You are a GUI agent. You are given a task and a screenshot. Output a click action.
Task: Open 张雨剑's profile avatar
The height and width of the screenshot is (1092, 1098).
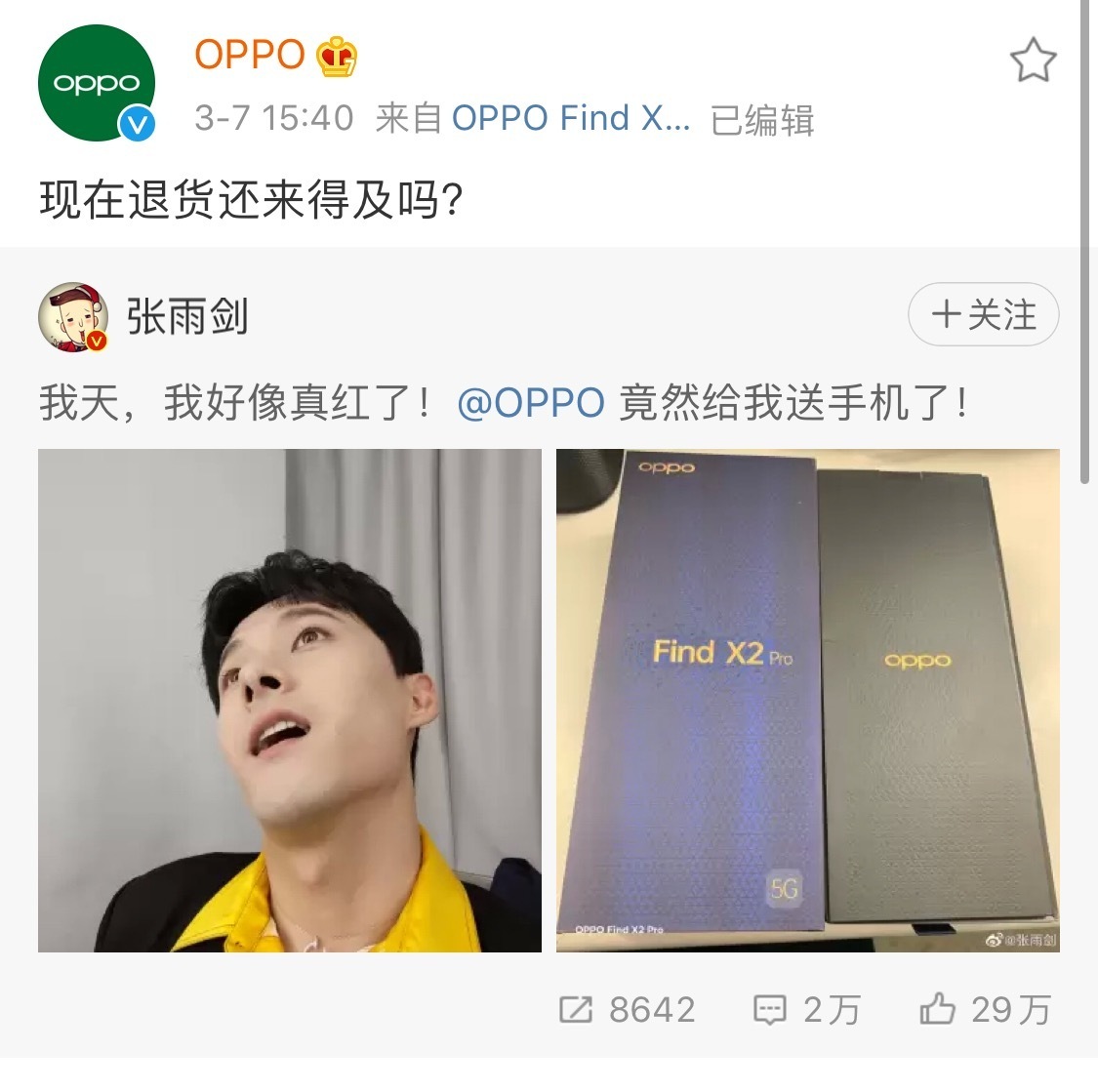[73, 317]
